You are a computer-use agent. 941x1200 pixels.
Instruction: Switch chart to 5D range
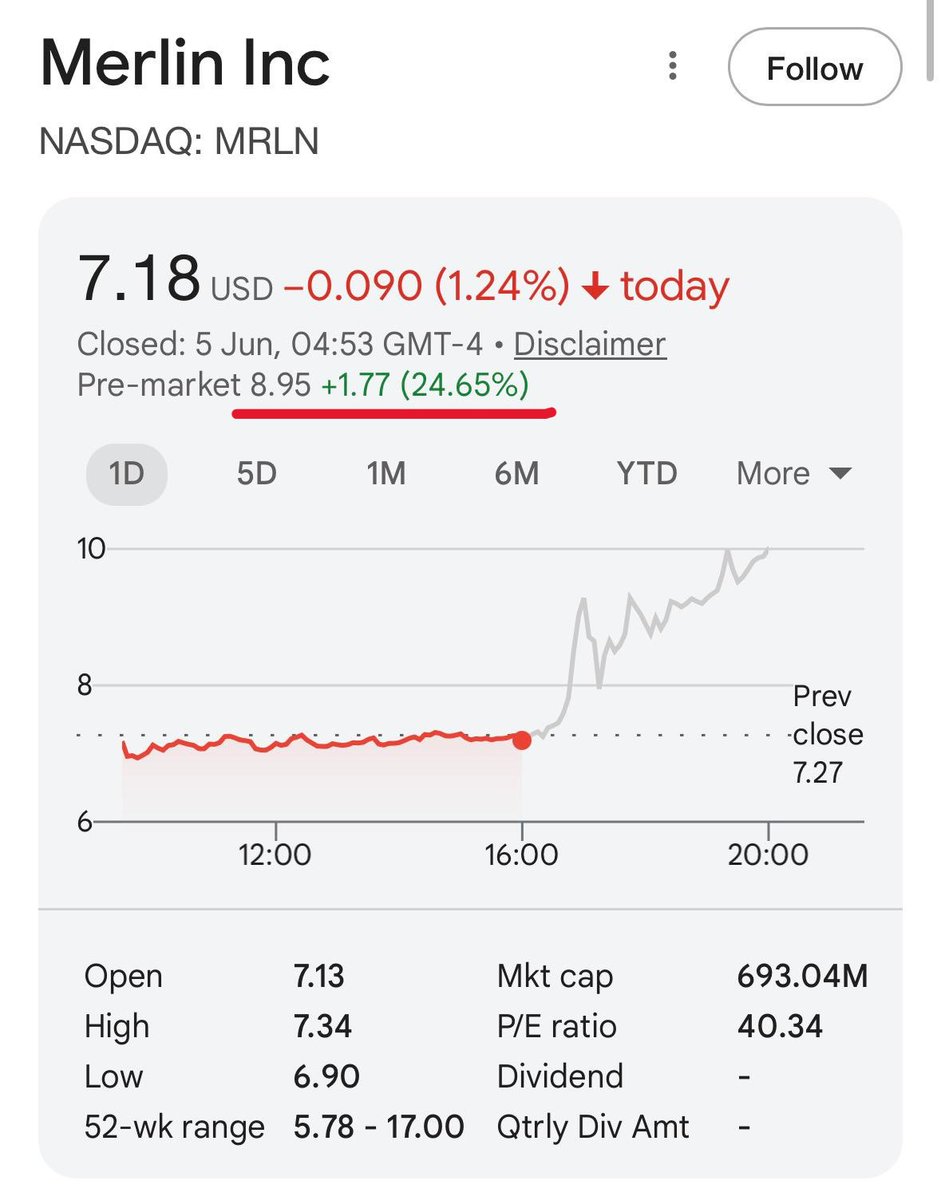coord(257,473)
